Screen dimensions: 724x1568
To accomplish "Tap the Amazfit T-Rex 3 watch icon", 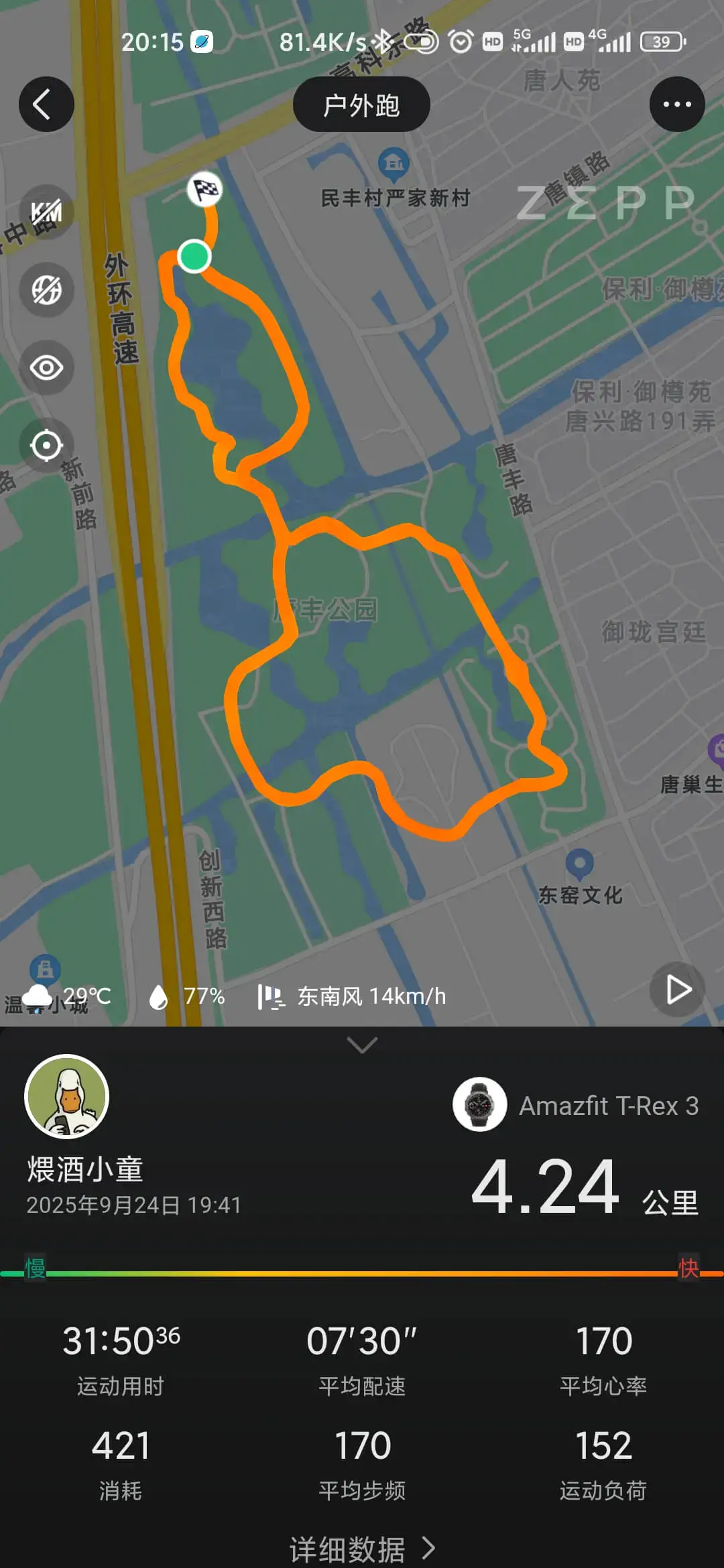I will point(479,1106).
